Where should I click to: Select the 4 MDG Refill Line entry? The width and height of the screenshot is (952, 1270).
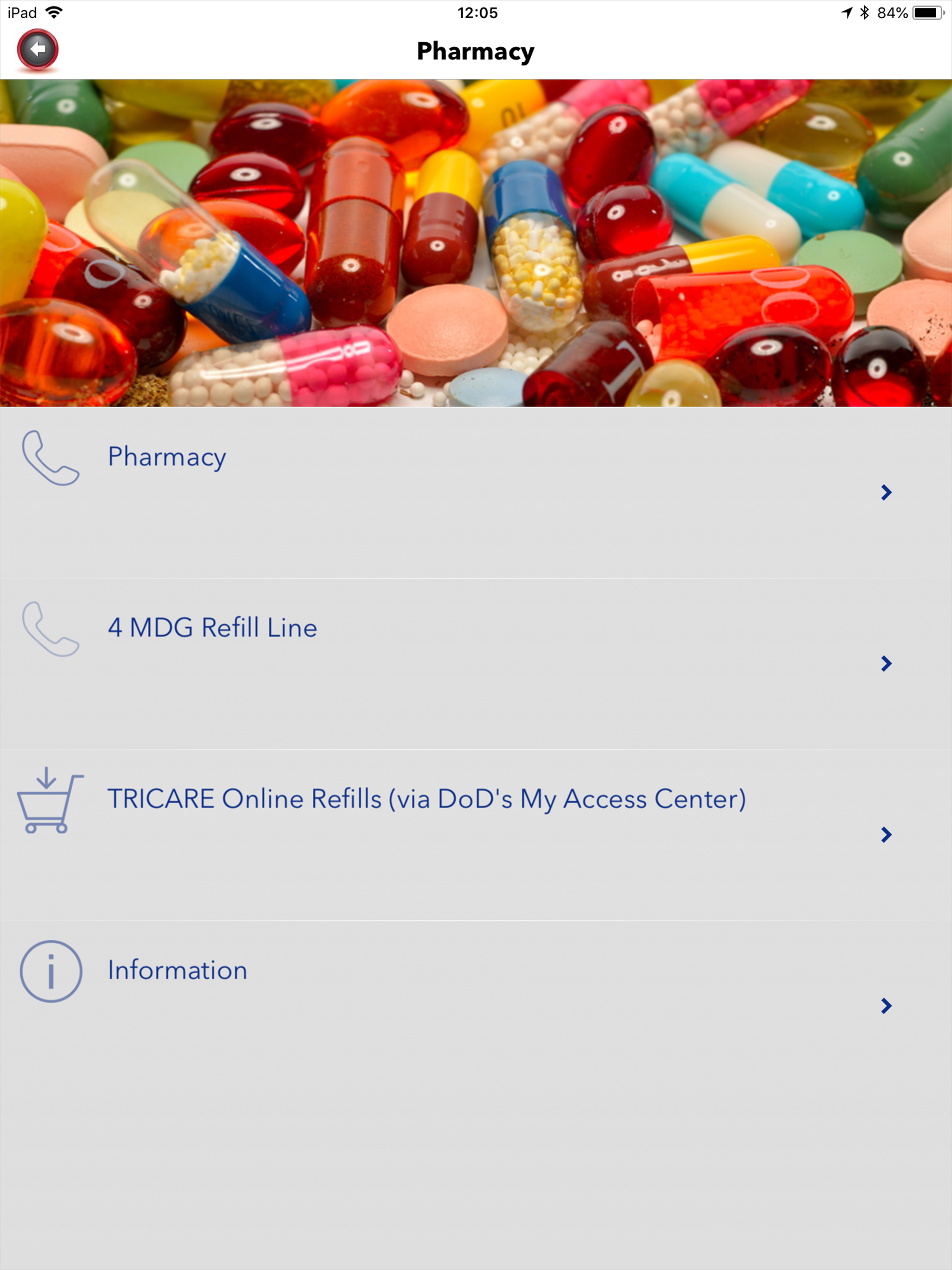[212, 628]
